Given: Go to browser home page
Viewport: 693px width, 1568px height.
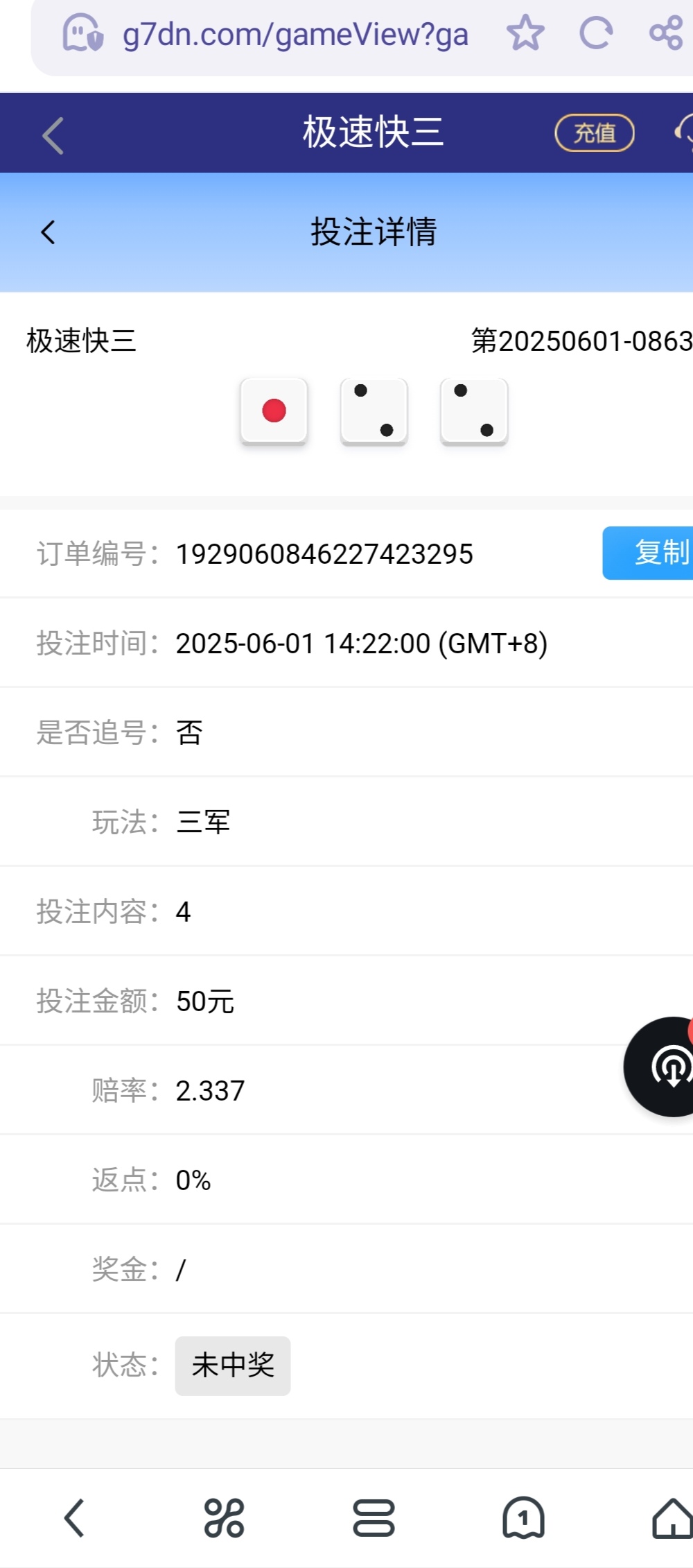Looking at the screenshot, I should coord(671,1518).
